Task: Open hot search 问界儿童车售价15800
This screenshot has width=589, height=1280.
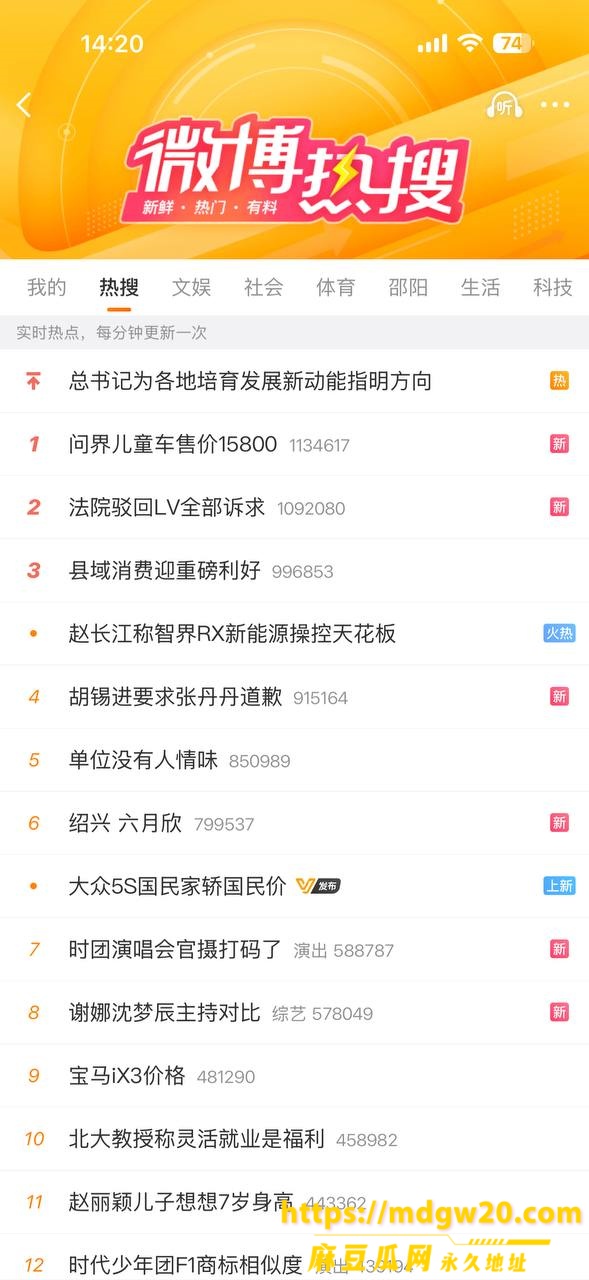Action: click(294, 444)
